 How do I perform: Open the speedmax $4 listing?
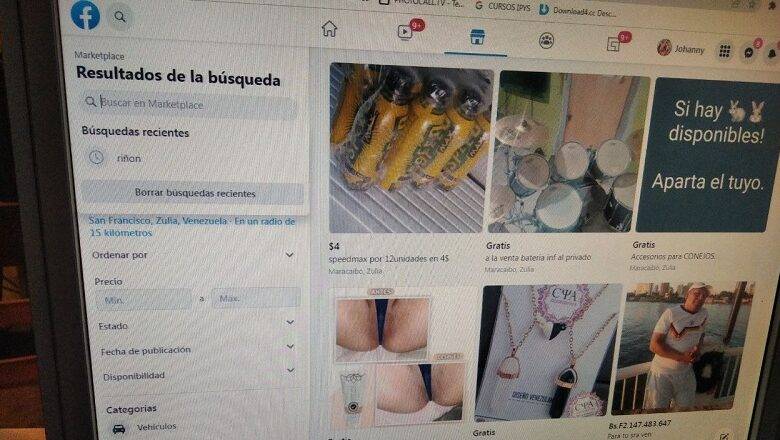pyautogui.click(x=410, y=150)
